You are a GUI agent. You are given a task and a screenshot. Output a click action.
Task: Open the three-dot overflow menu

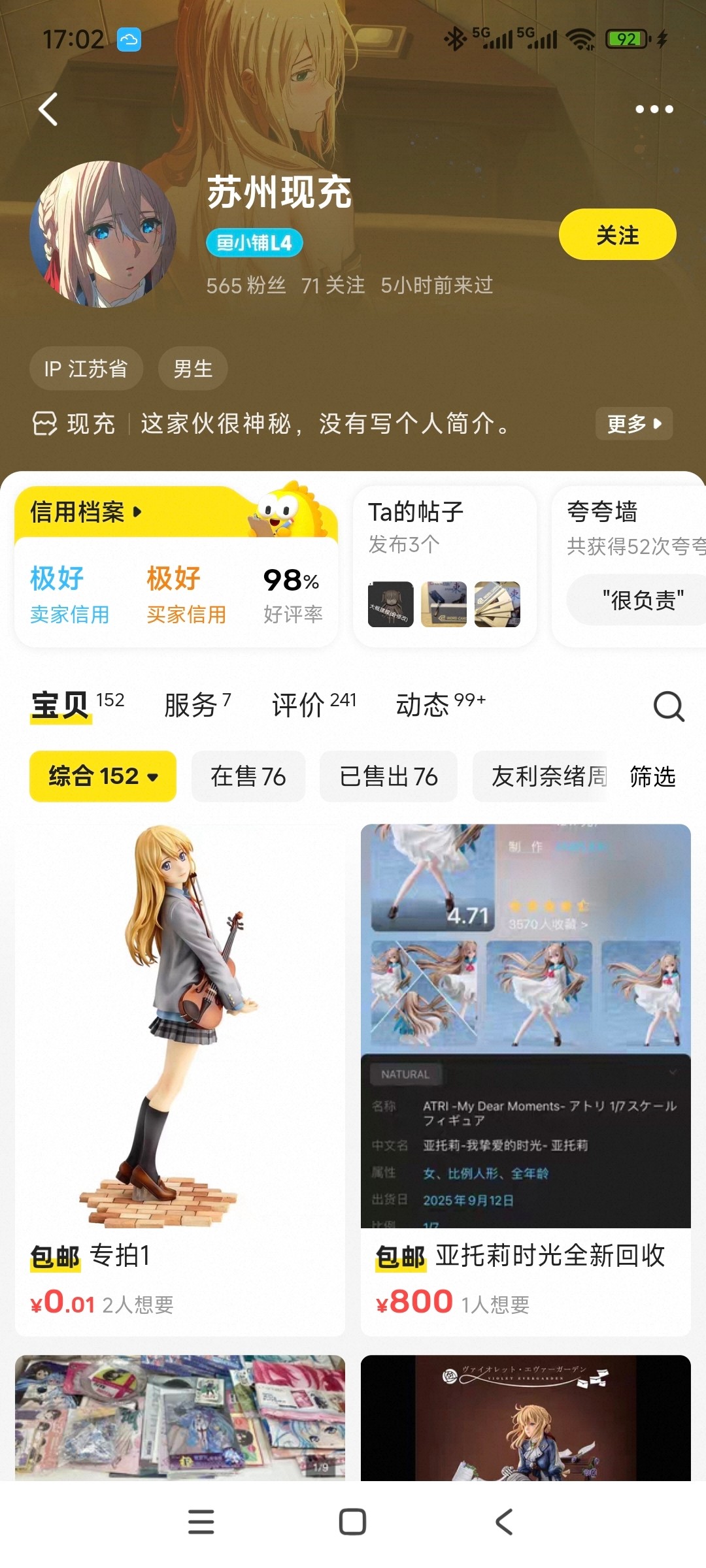click(x=654, y=109)
